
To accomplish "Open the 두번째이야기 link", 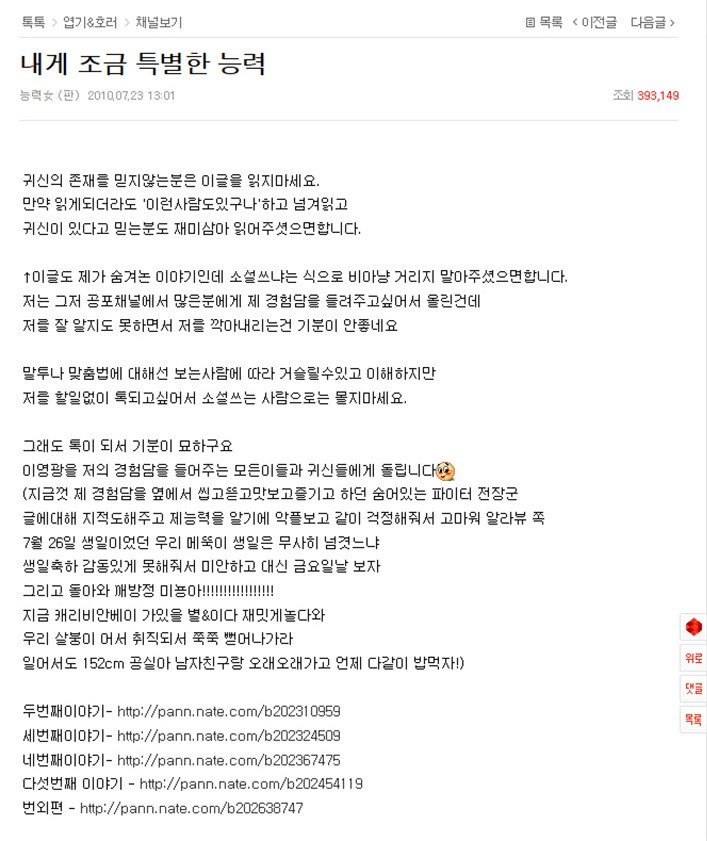I will (229, 711).
